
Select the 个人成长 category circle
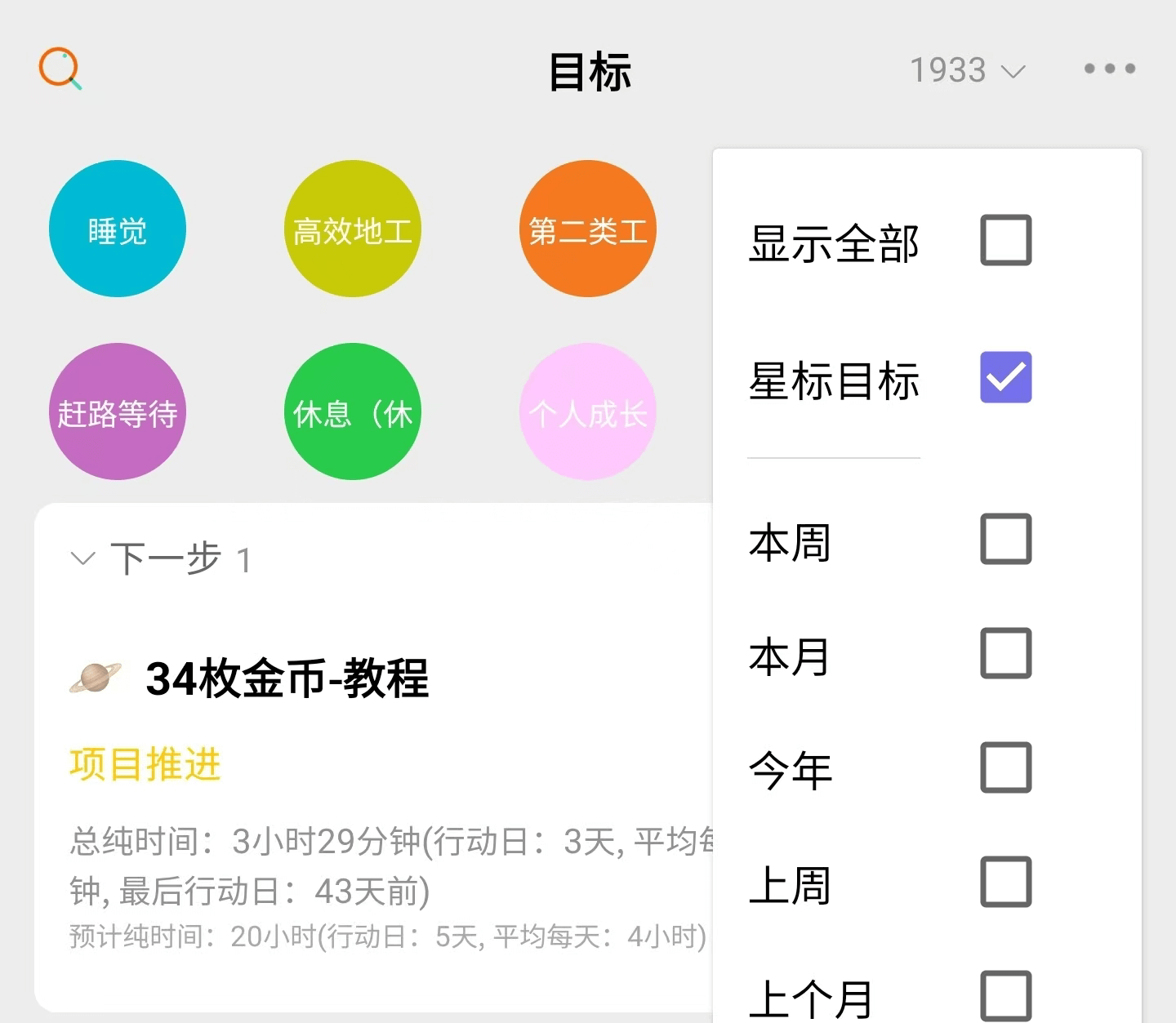click(x=588, y=411)
